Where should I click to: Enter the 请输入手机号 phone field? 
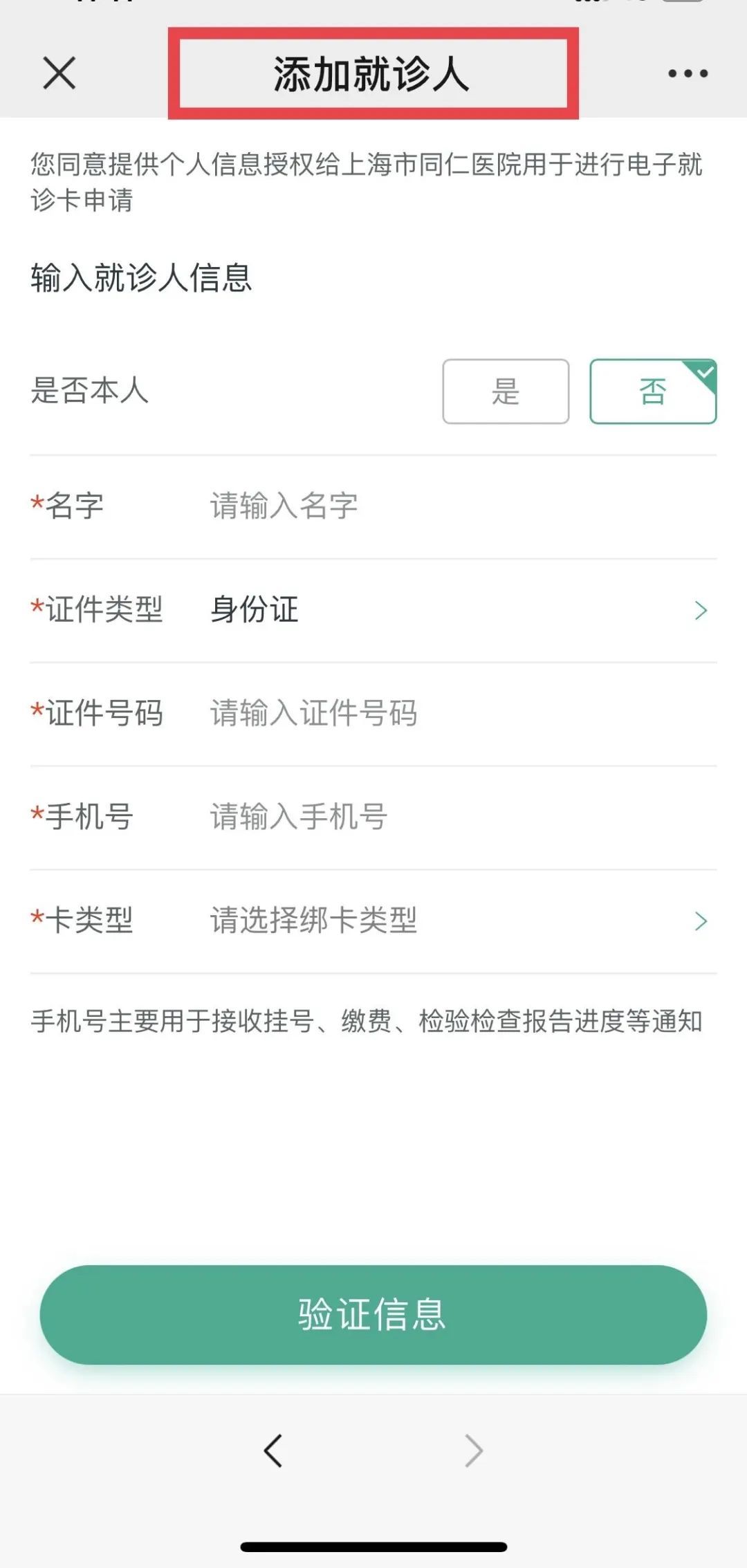456,818
